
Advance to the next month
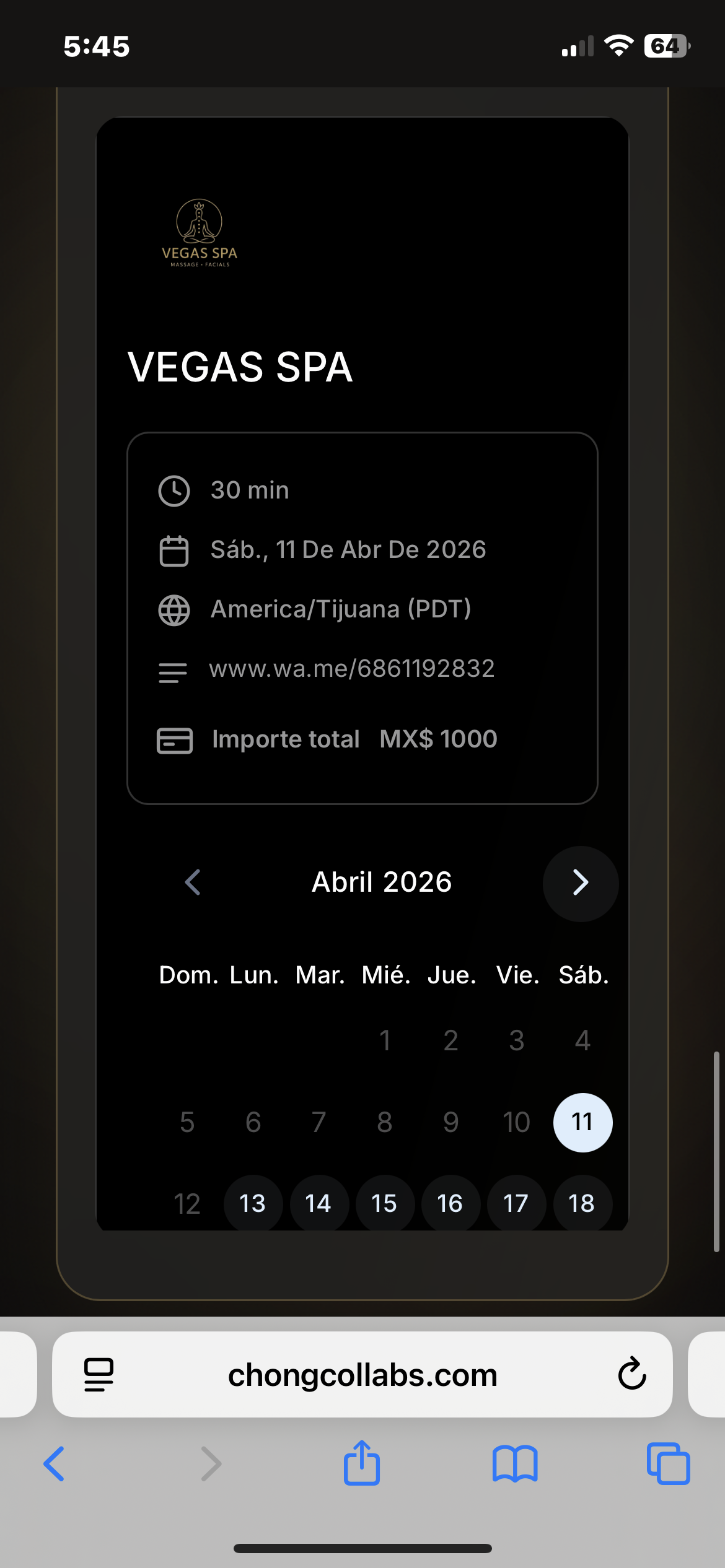[x=580, y=882]
